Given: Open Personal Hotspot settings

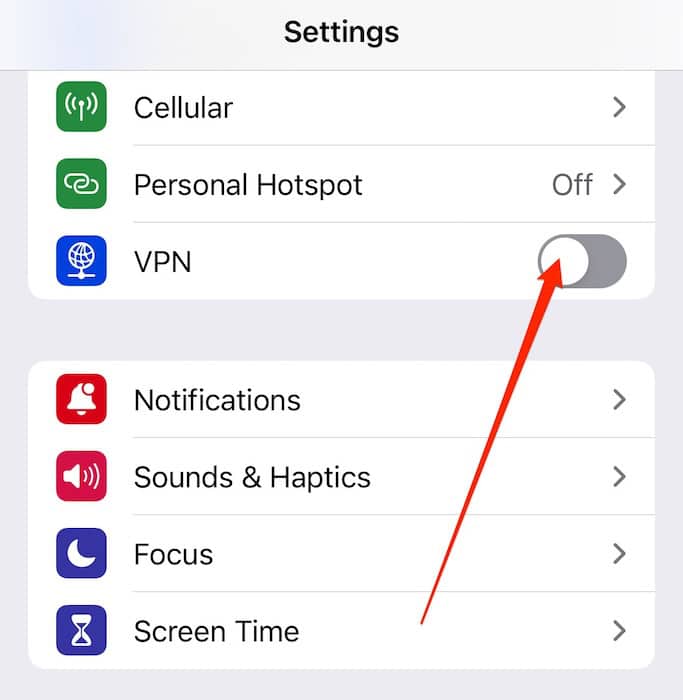Looking at the screenshot, I should click(x=340, y=185).
